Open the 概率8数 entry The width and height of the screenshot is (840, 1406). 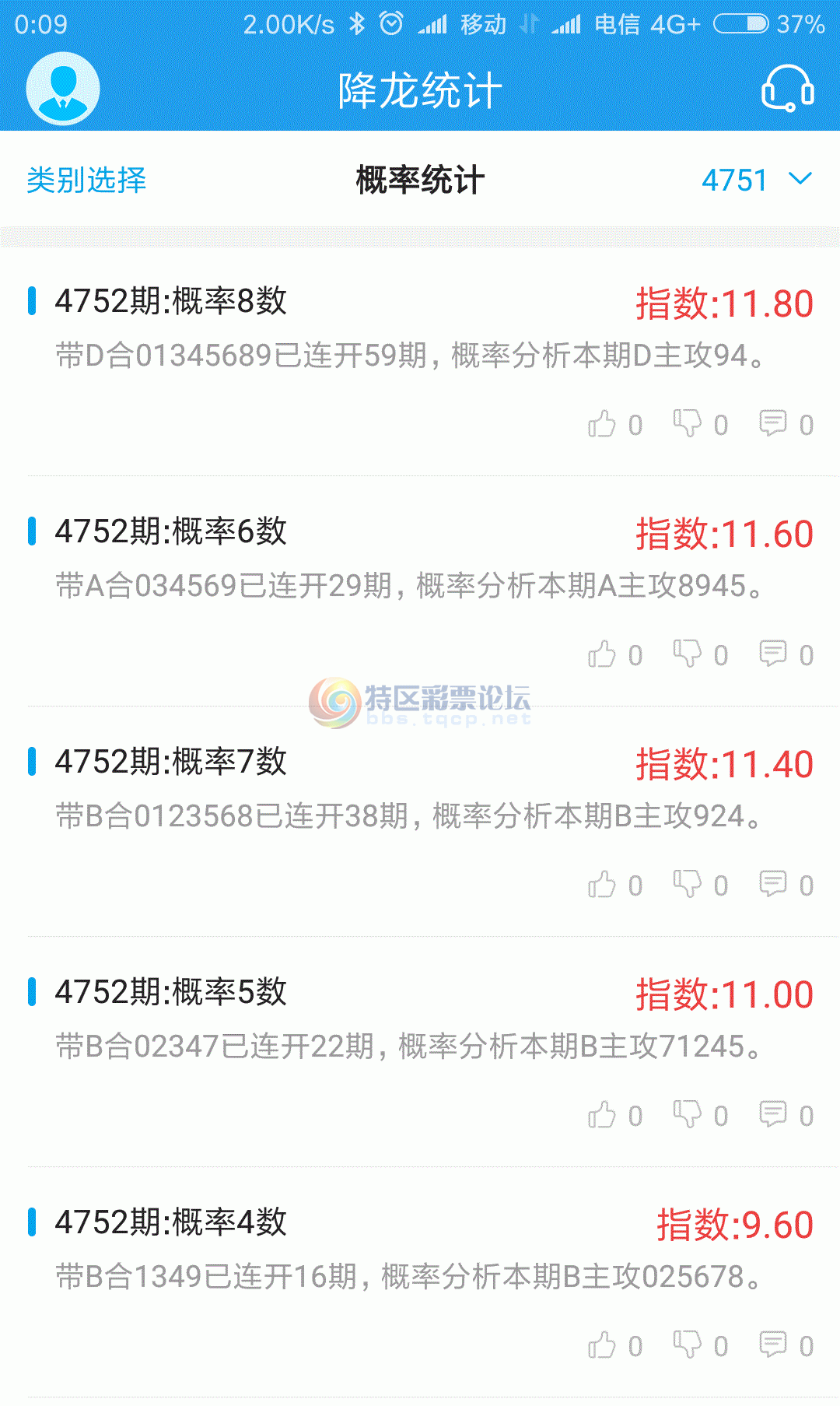[171, 301]
